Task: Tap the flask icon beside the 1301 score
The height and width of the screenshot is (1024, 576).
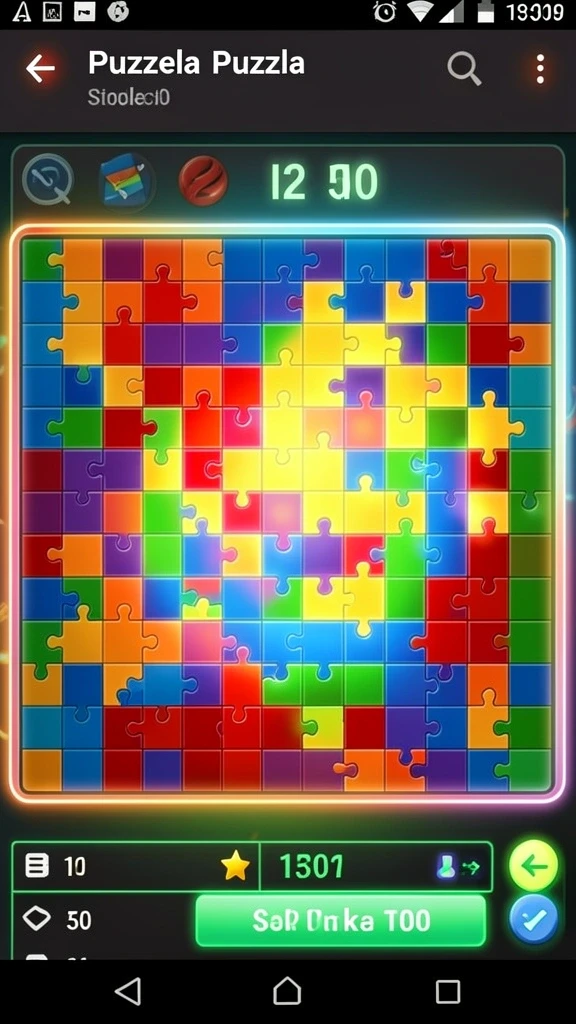Action: click(x=445, y=867)
